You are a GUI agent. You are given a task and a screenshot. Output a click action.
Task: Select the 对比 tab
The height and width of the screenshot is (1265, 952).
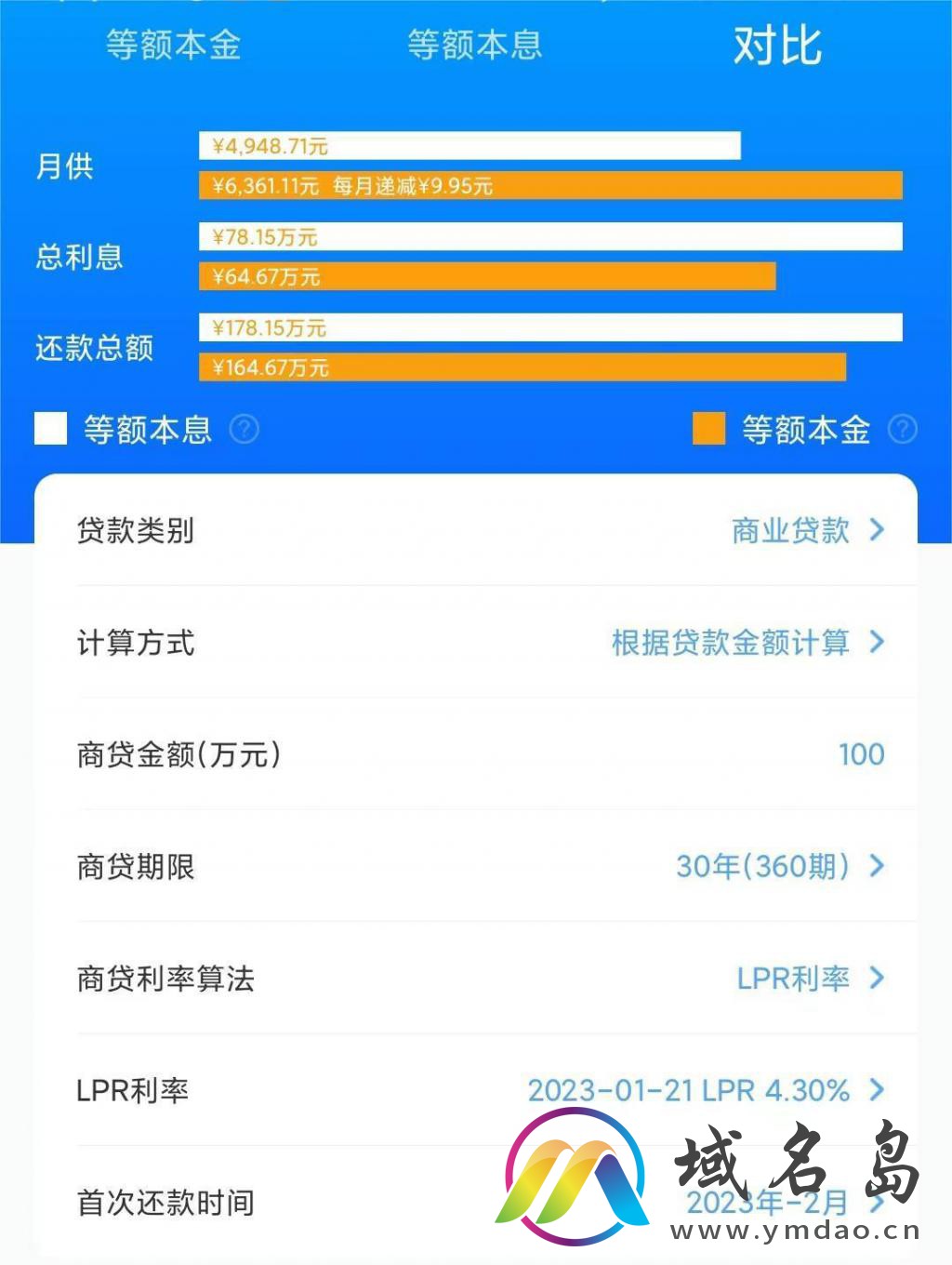pos(777,45)
